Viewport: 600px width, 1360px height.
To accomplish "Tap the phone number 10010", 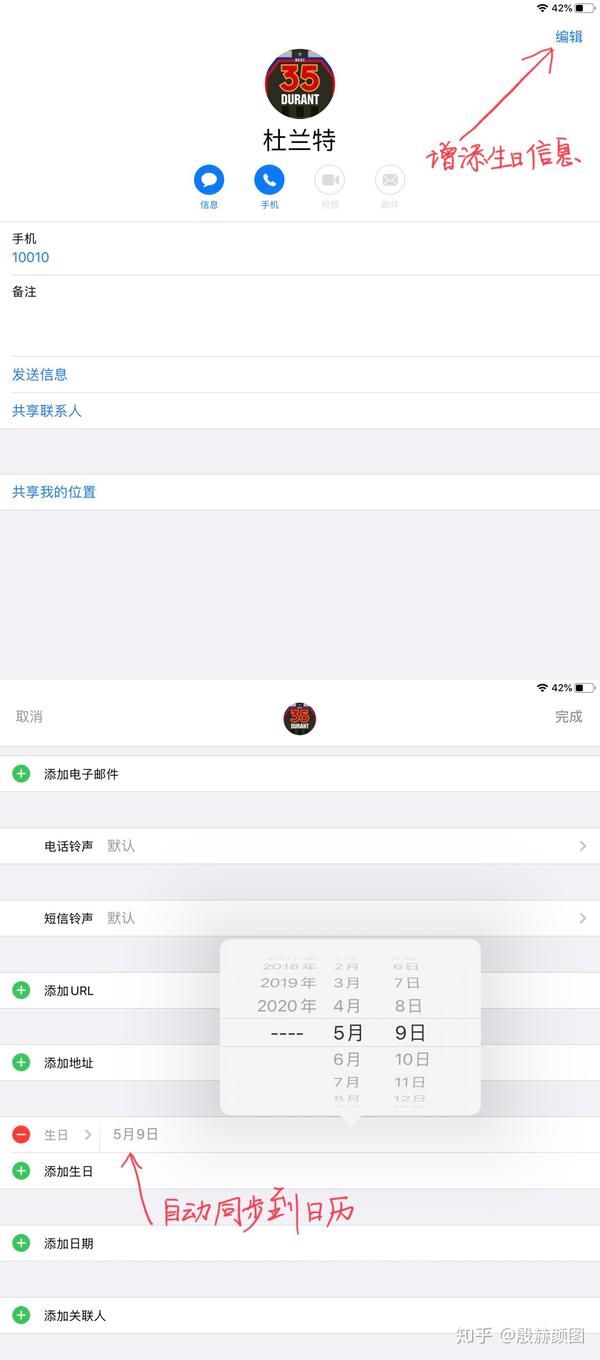I will click(x=31, y=257).
